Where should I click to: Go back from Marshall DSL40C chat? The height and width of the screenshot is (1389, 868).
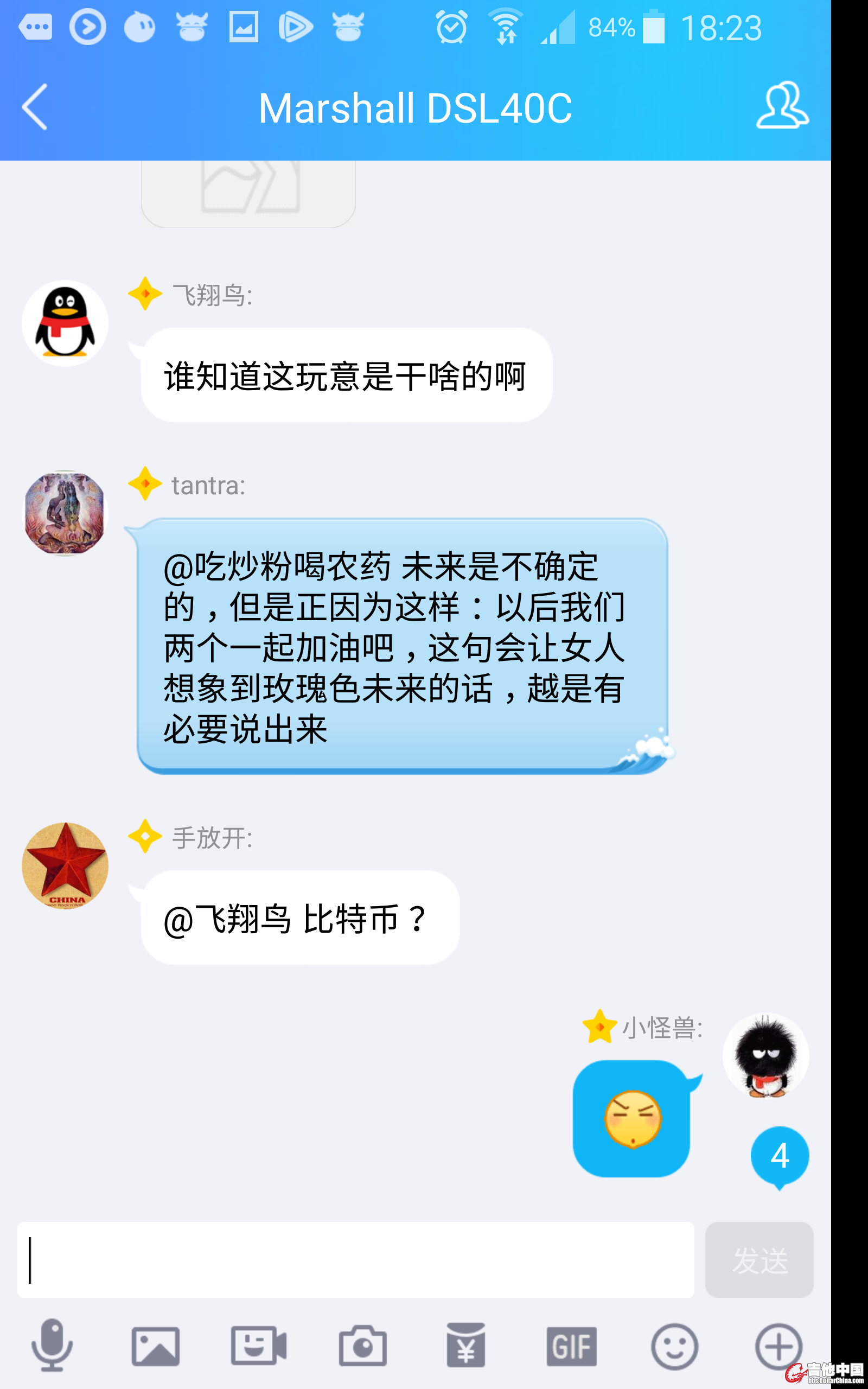[x=34, y=107]
